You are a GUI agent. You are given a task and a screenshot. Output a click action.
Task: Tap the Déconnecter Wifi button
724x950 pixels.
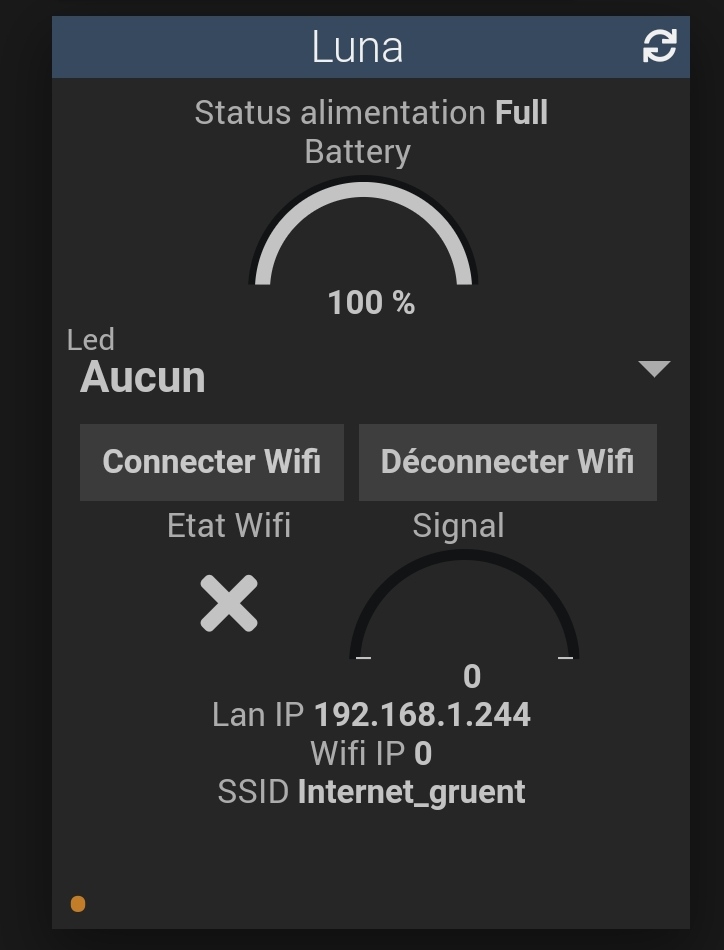coord(507,462)
